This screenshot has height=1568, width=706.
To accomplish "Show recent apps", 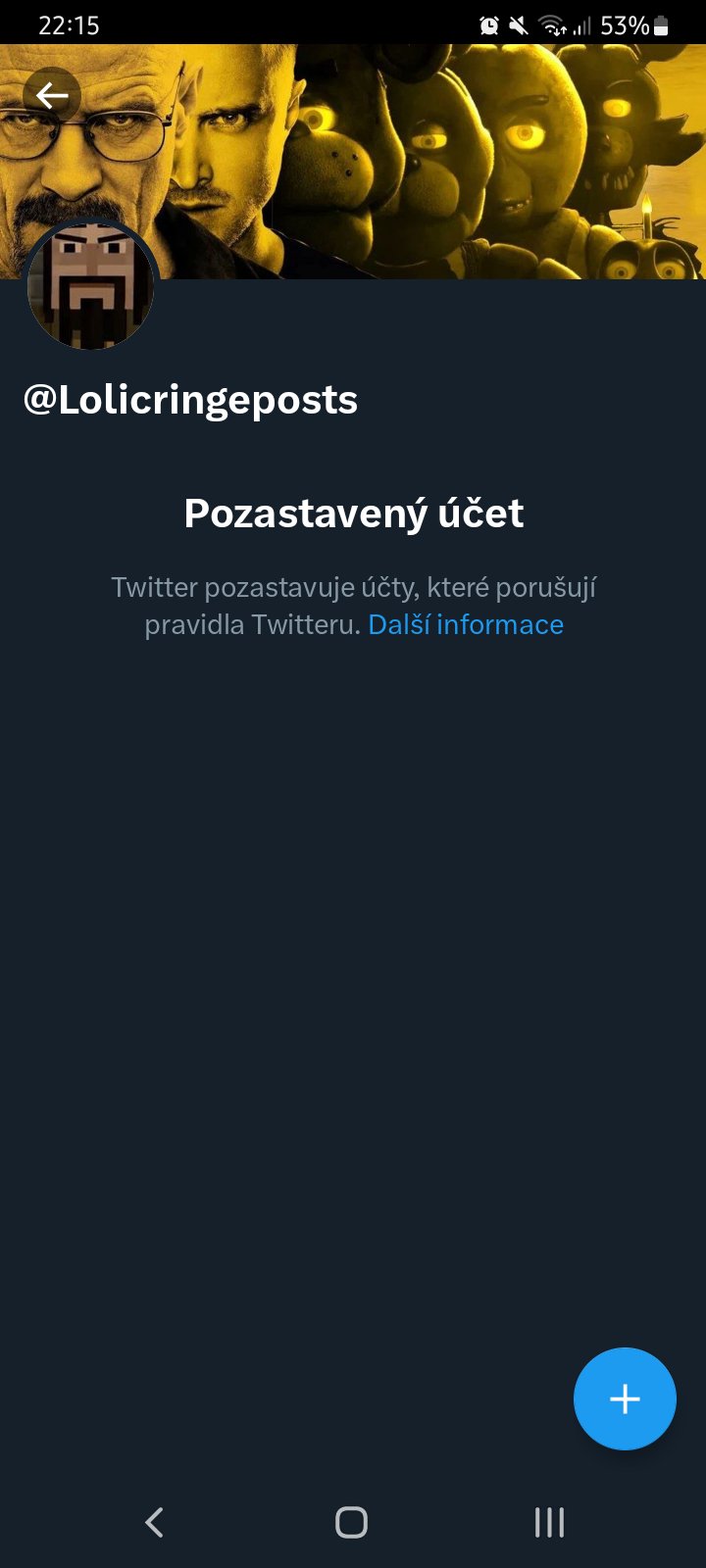I will (549, 1522).
